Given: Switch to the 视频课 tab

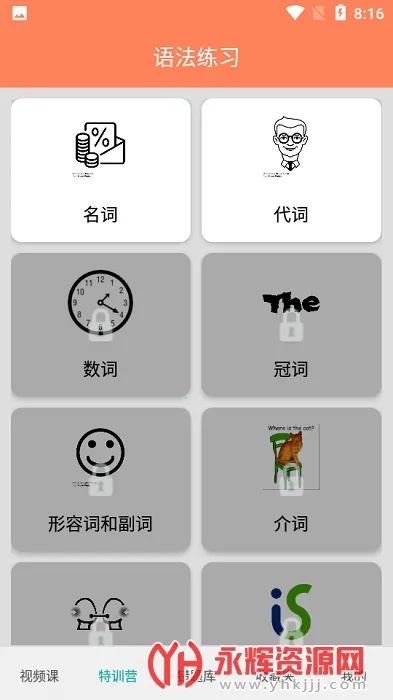Looking at the screenshot, I should [x=39, y=676].
